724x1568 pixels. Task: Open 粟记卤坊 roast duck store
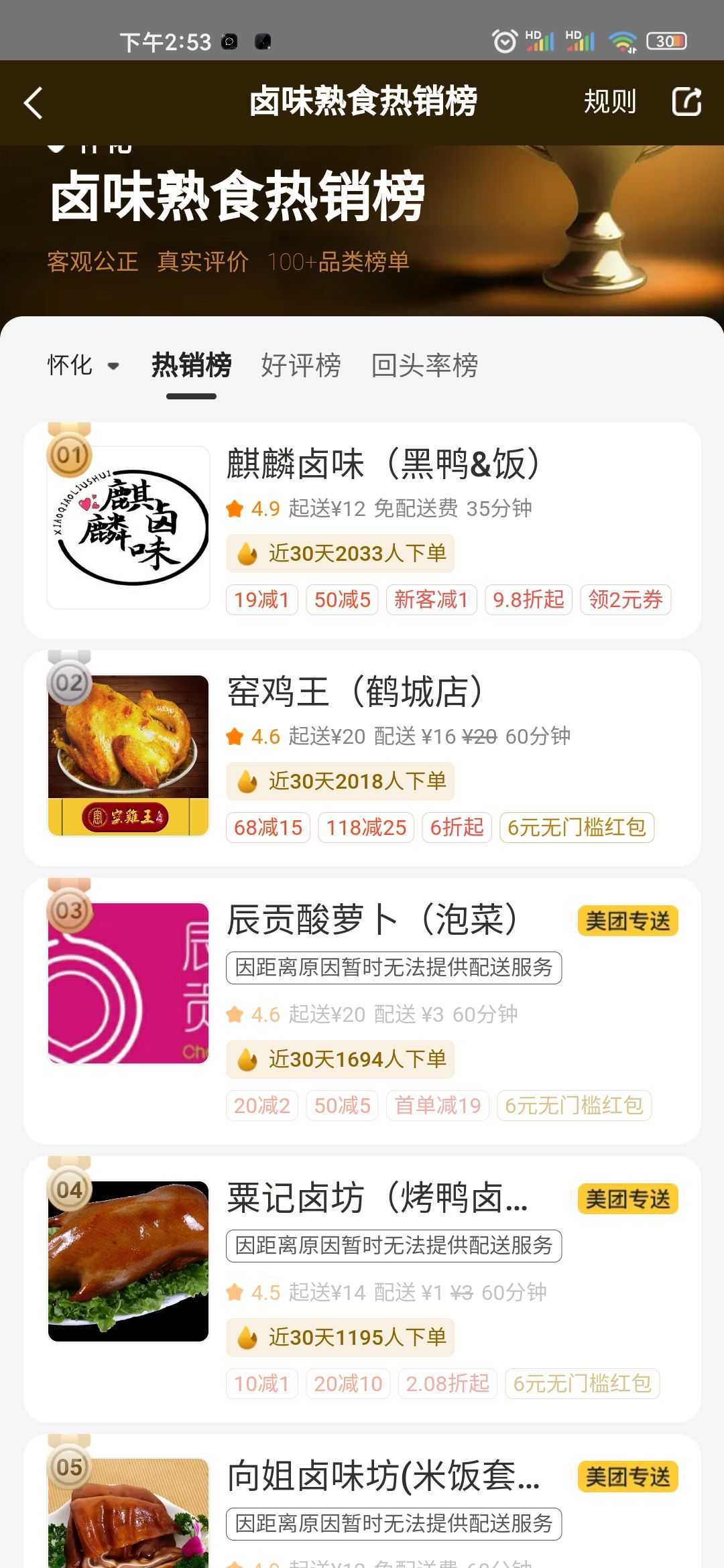pos(377,1197)
